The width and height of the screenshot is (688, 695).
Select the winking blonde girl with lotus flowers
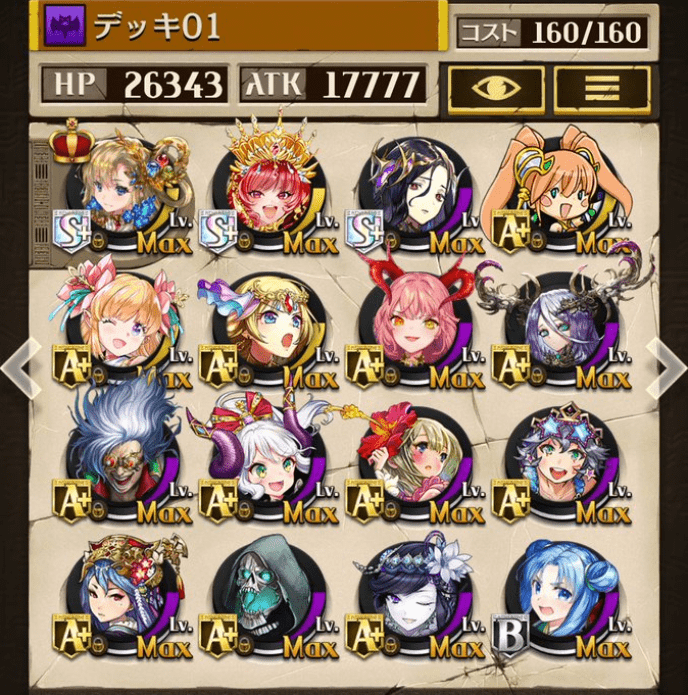tap(118, 328)
